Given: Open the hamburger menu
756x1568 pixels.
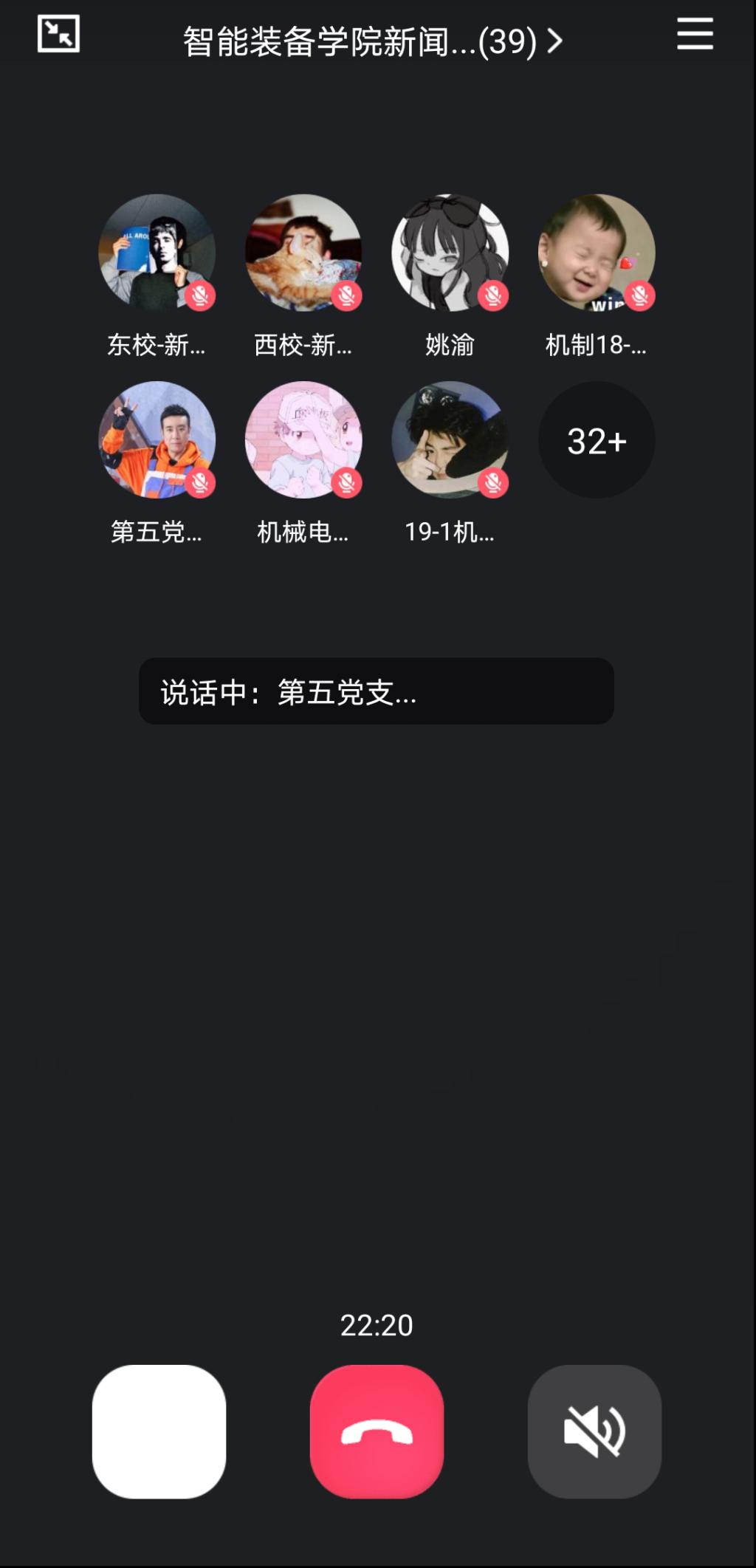Looking at the screenshot, I should [695, 35].
